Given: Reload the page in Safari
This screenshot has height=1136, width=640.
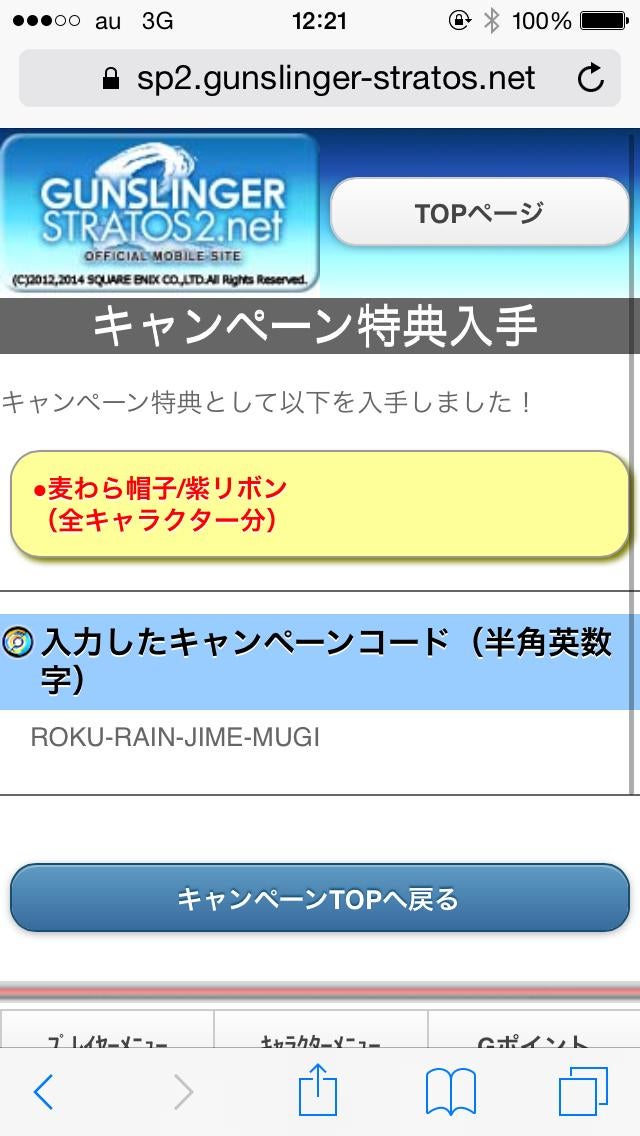Looking at the screenshot, I should coord(591,78).
